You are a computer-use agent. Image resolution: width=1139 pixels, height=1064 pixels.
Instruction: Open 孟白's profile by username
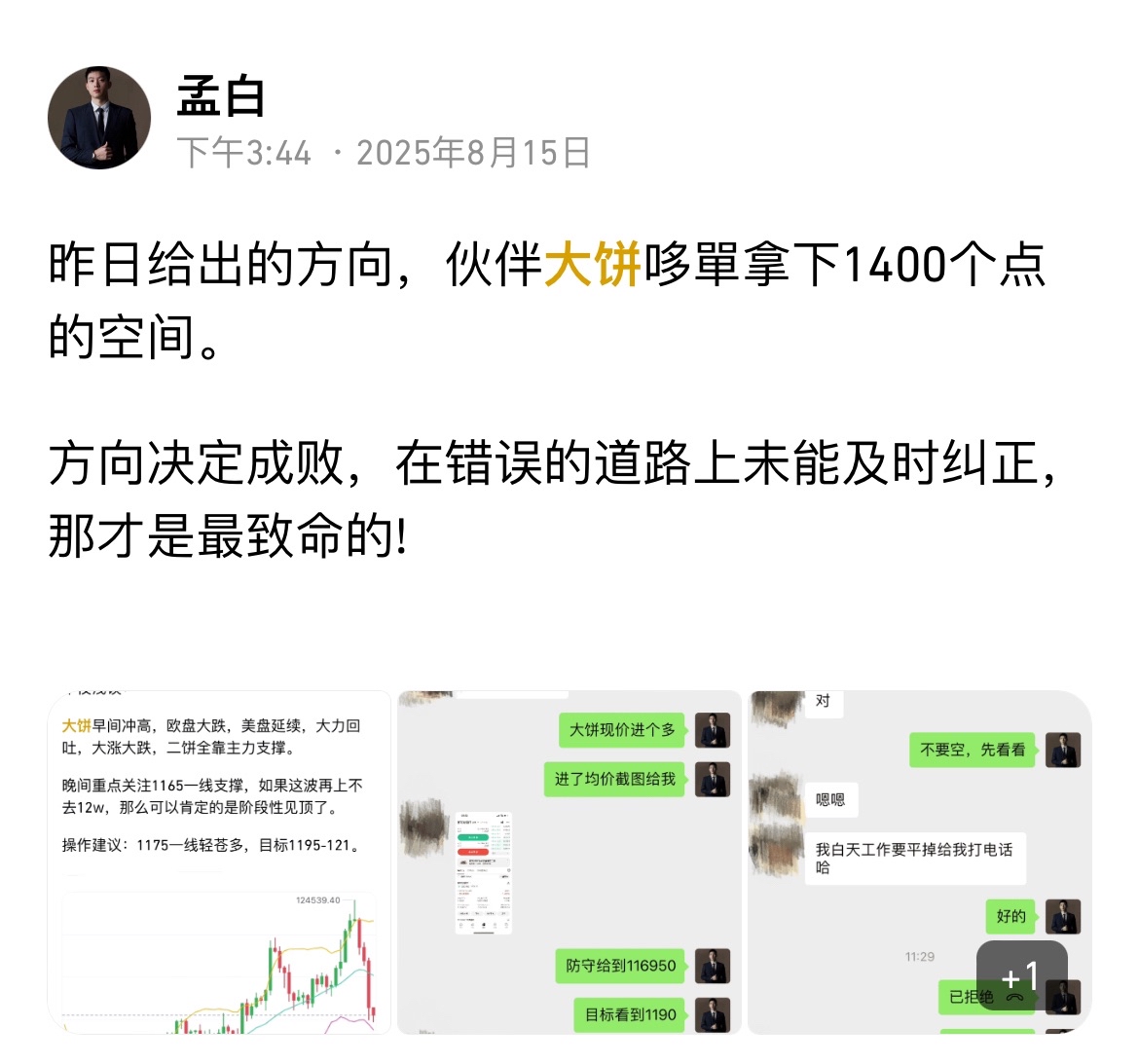click(221, 97)
